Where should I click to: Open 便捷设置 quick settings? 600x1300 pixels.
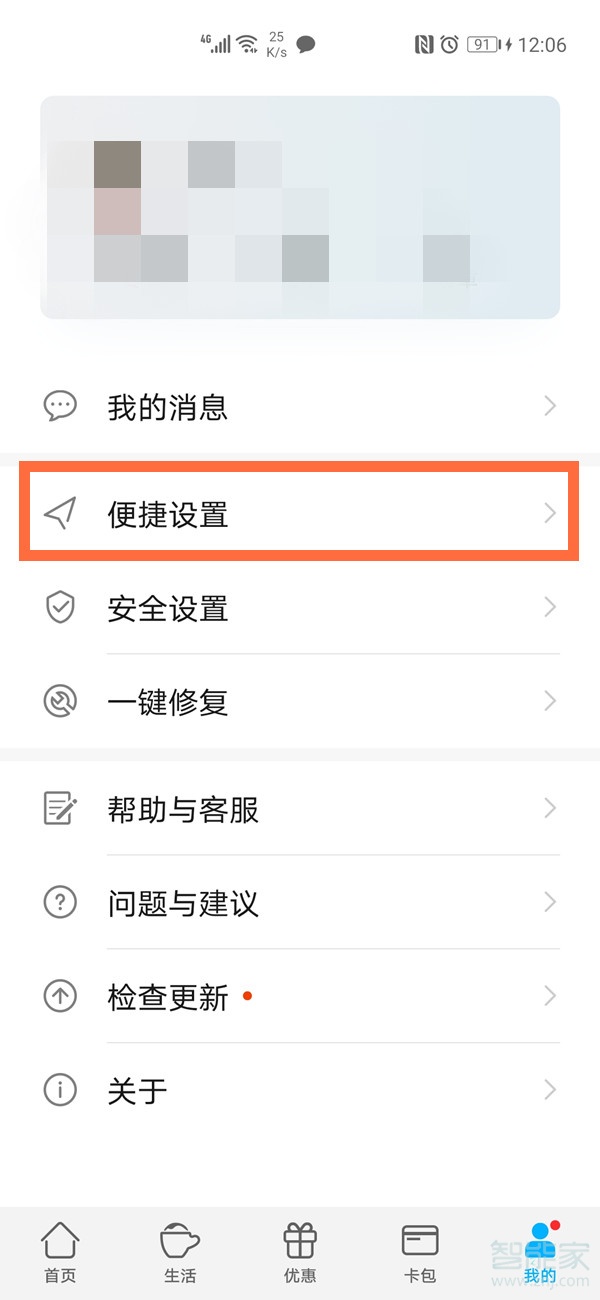[300, 514]
